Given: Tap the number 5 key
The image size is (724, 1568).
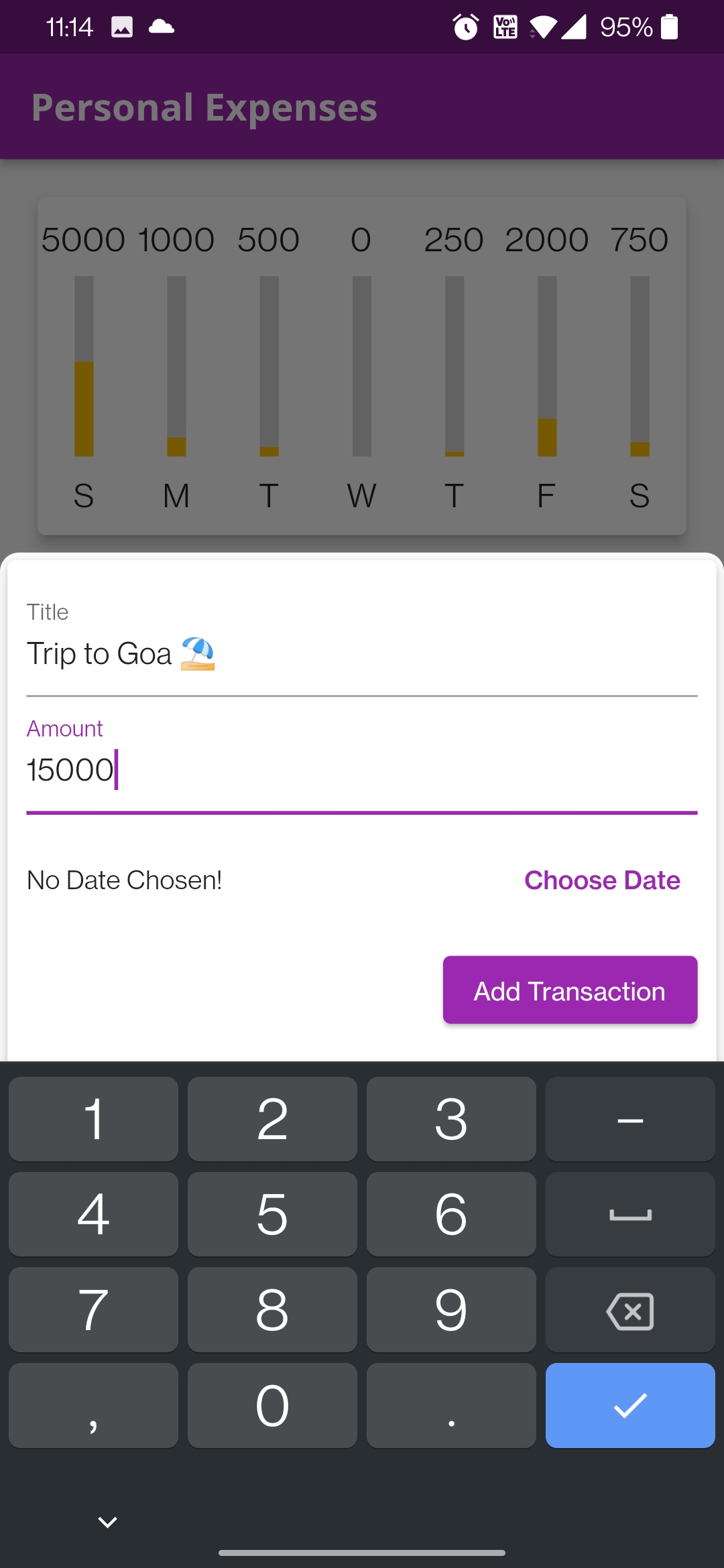Looking at the screenshot, I should point(272,1214).
